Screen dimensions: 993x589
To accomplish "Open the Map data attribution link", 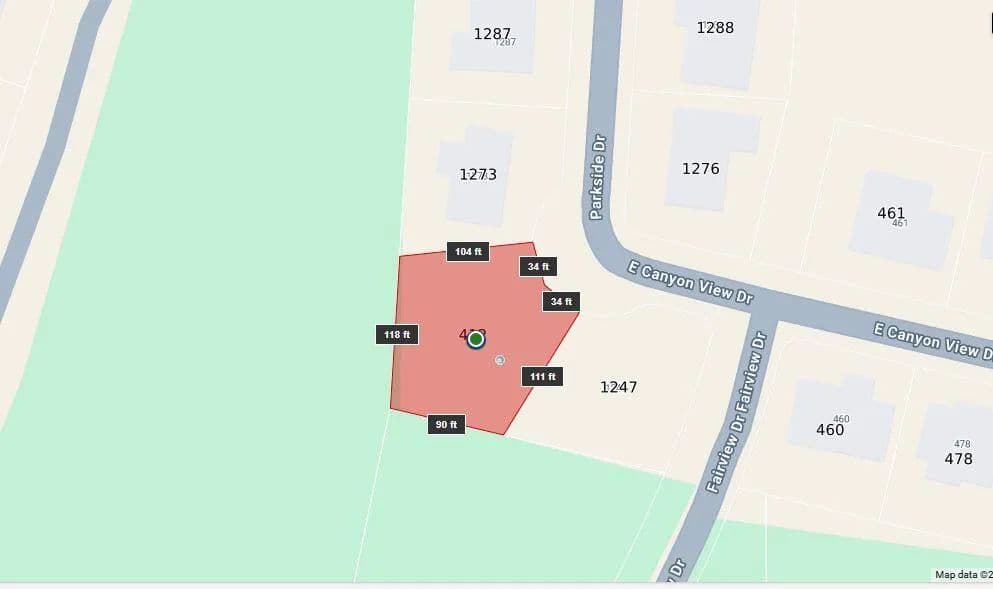I will point(962,575).
